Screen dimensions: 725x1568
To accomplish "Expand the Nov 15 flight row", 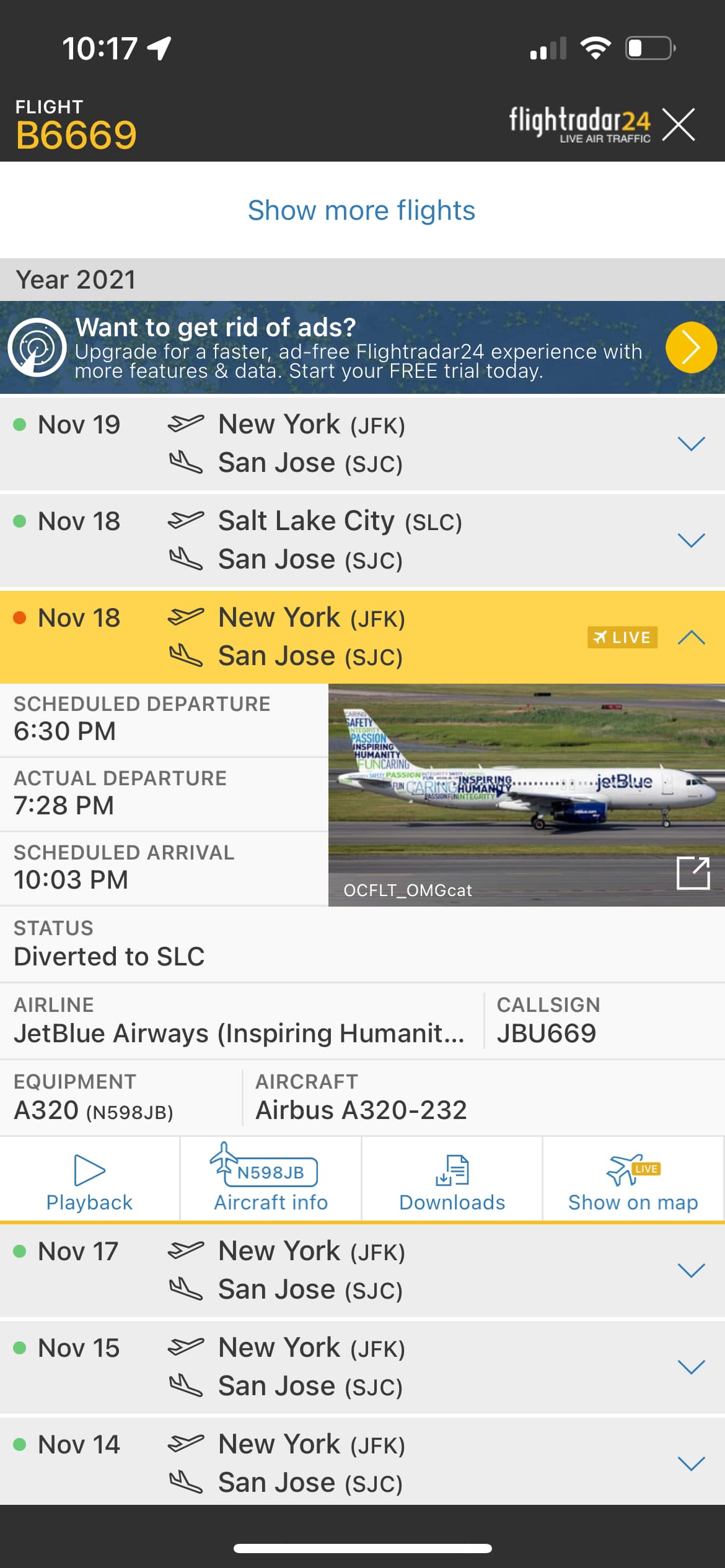I will [691, 1367].
